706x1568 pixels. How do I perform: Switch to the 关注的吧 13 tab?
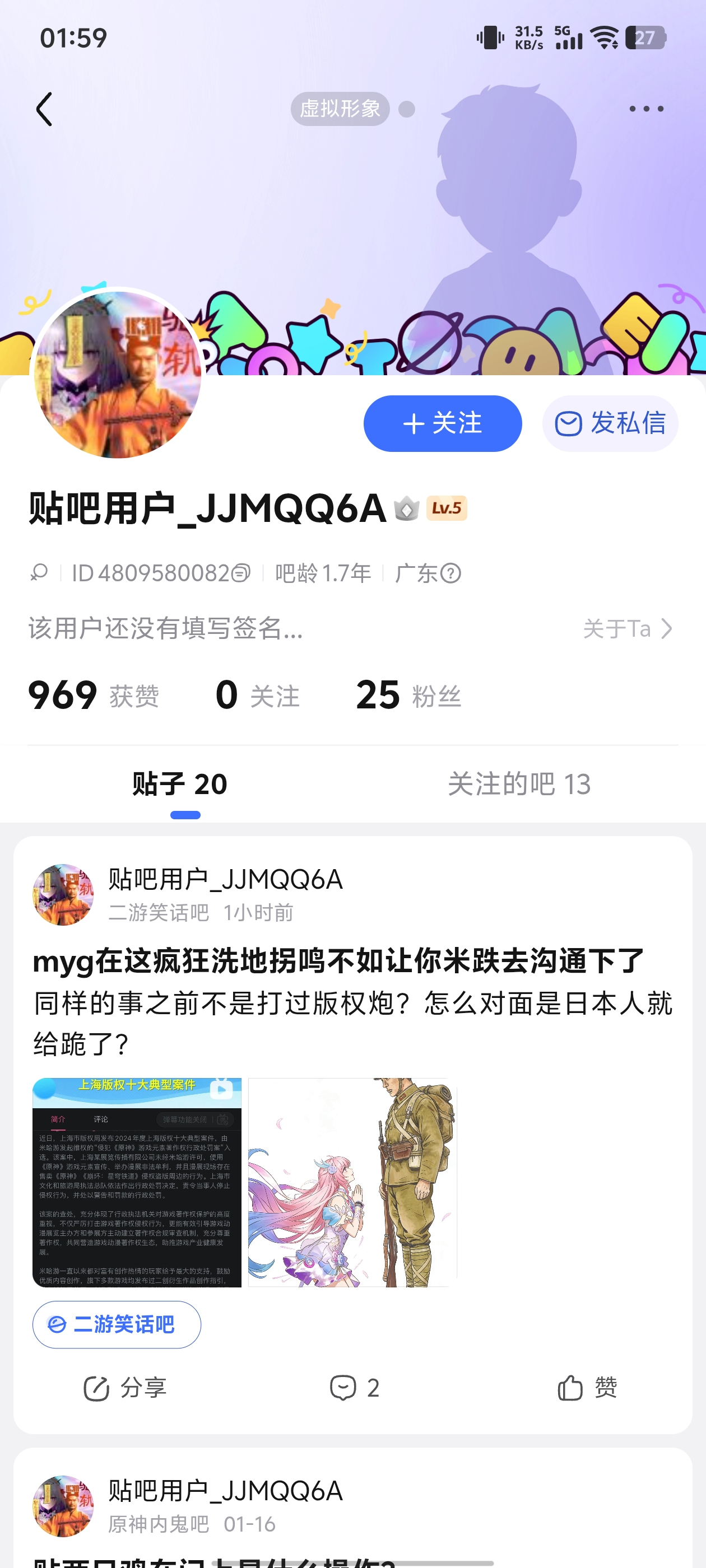coord(519,784)
